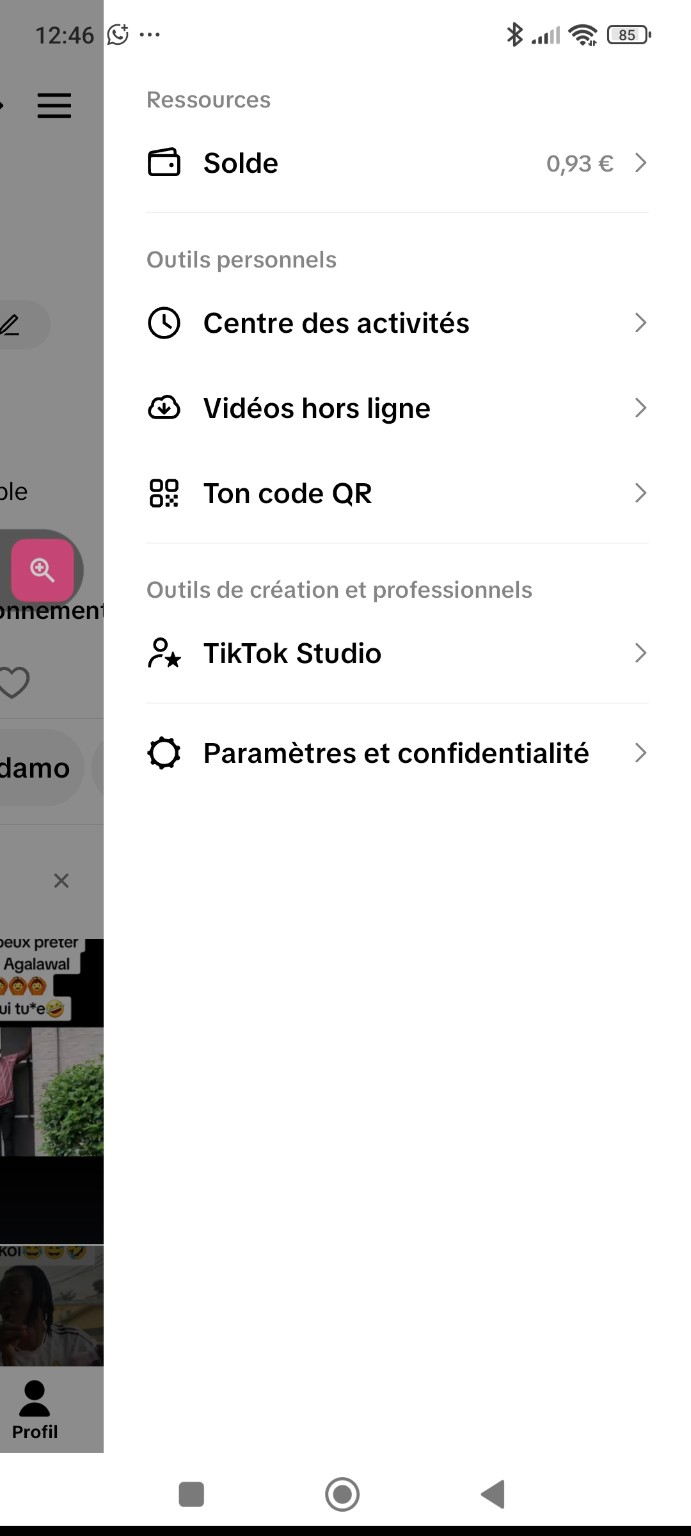Tap the pink magnifier floating button
The width and height of the screenshot is (691, 1536).
click(42, 570)
